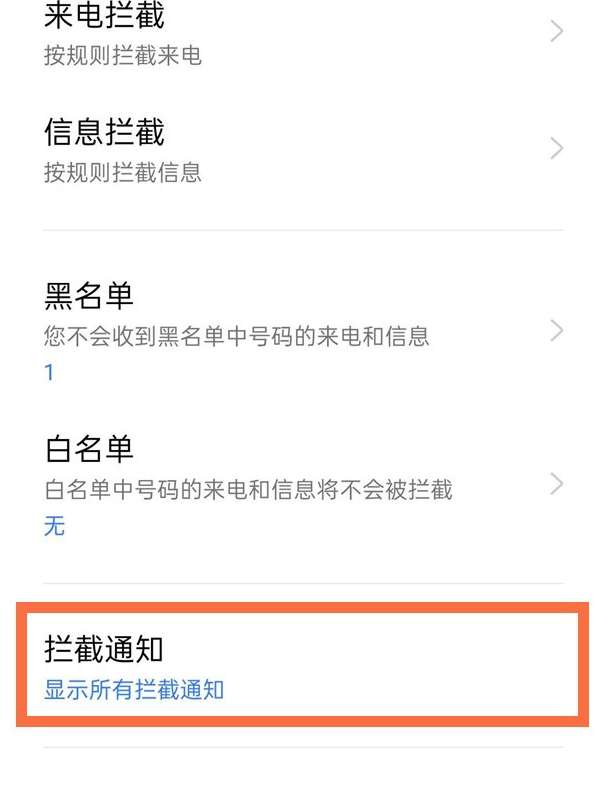Open 拦截通知 notification settings
The image size is (611, 788).
300,665
